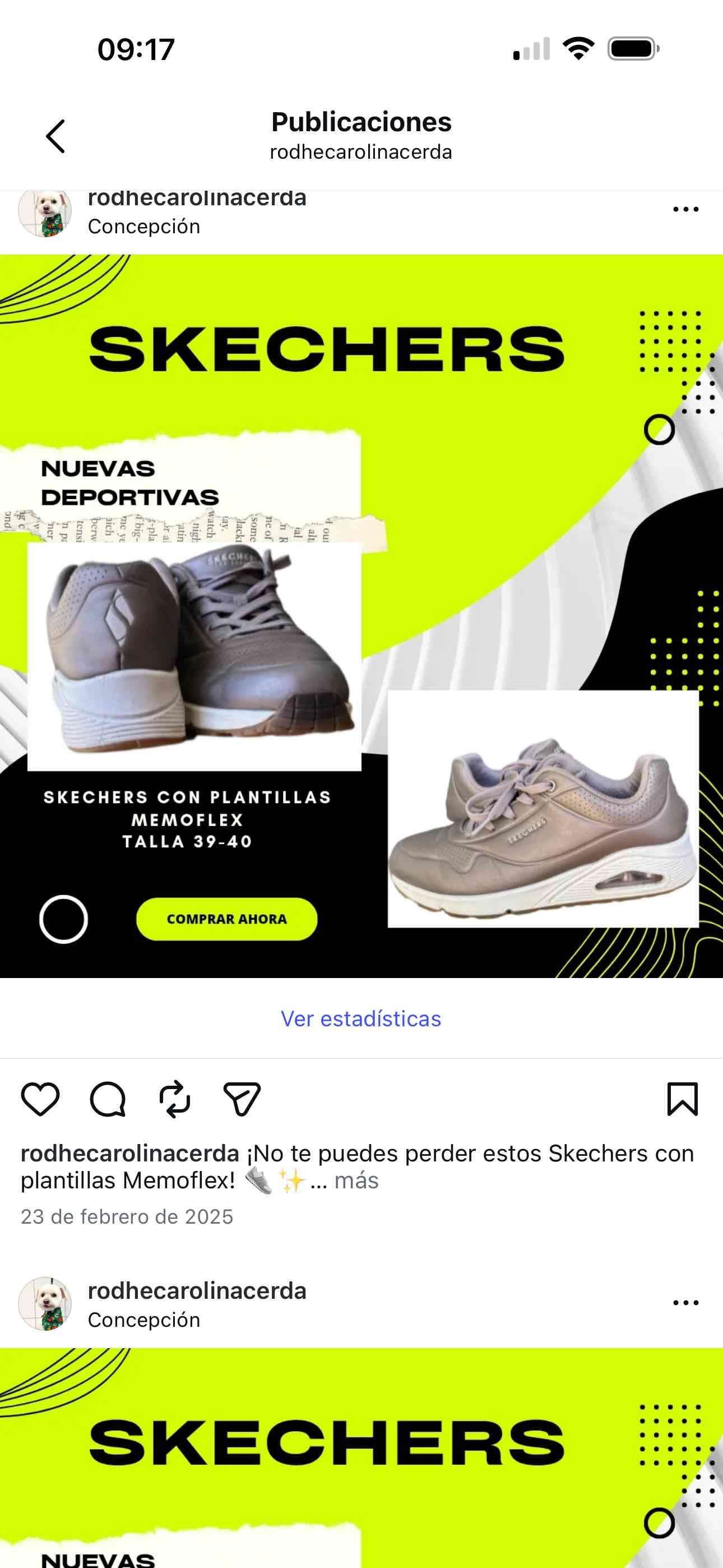Tap Comprar Ahora on the ad image
723x1568 pixels.
coord(228,920)
